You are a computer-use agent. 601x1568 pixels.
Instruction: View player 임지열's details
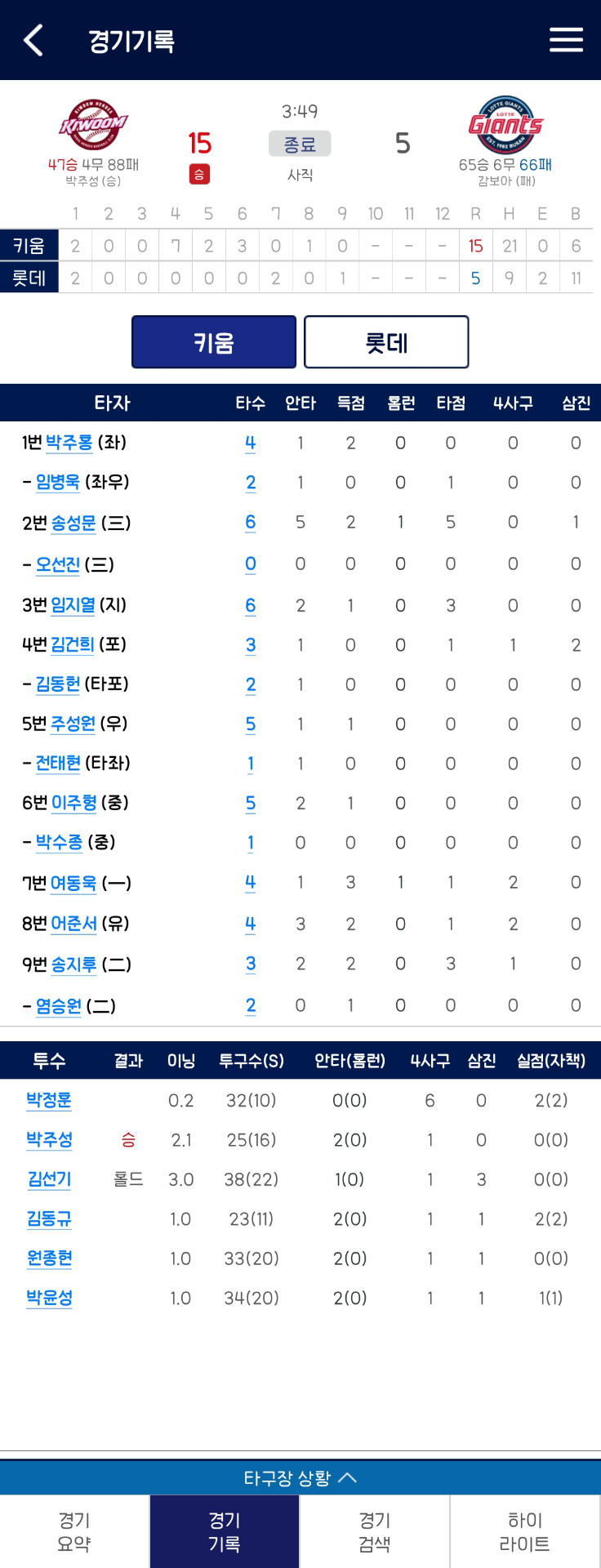coord(73,605)
